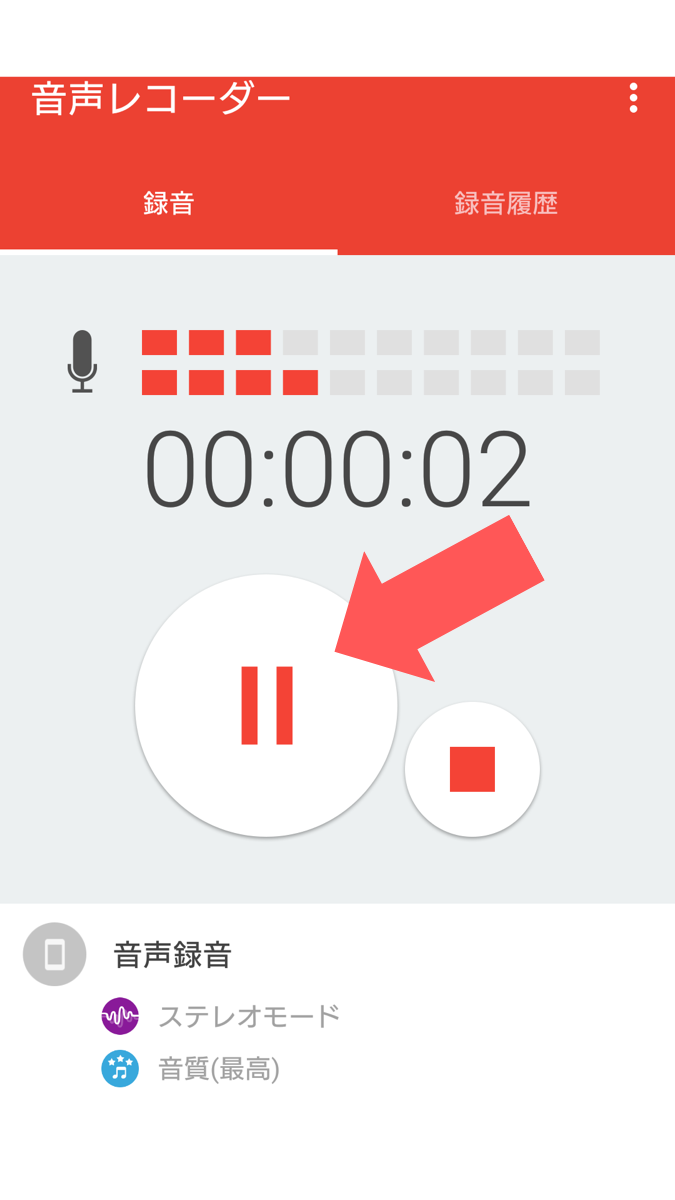
Task: Select the 録音 tab
Action: 168,204
